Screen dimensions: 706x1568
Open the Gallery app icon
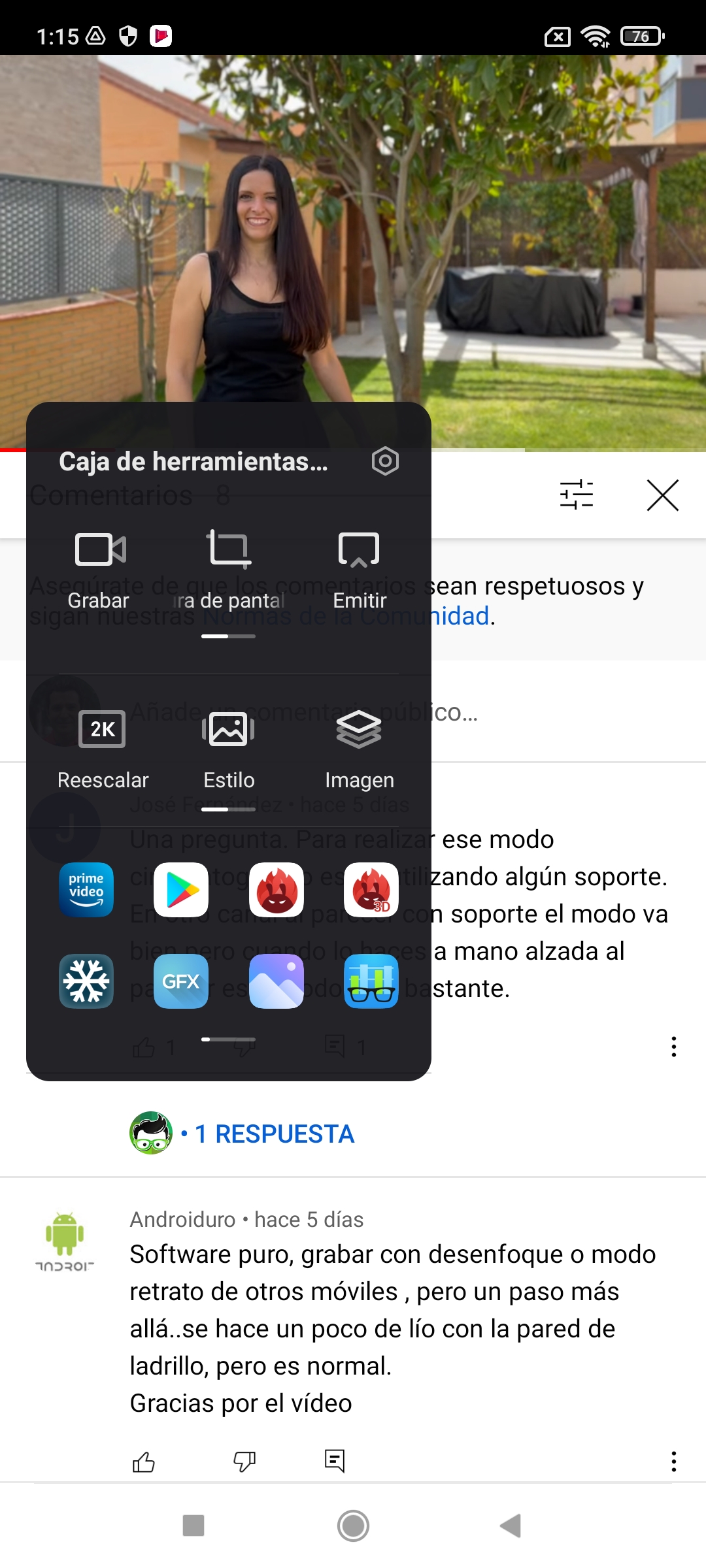click(x=277, y=981)
